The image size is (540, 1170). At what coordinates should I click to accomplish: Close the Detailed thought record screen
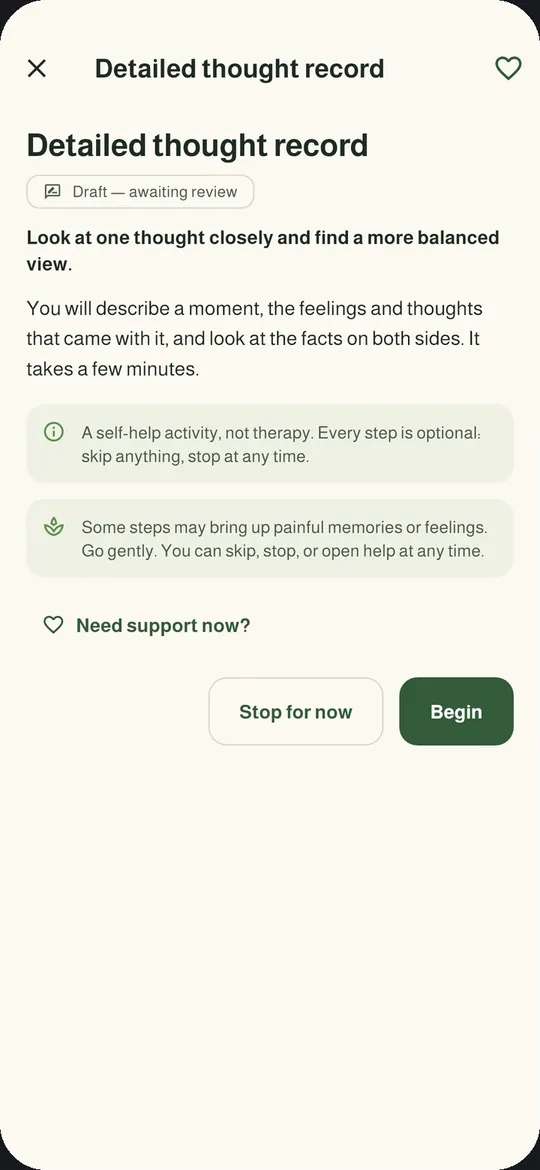(37, 69)
